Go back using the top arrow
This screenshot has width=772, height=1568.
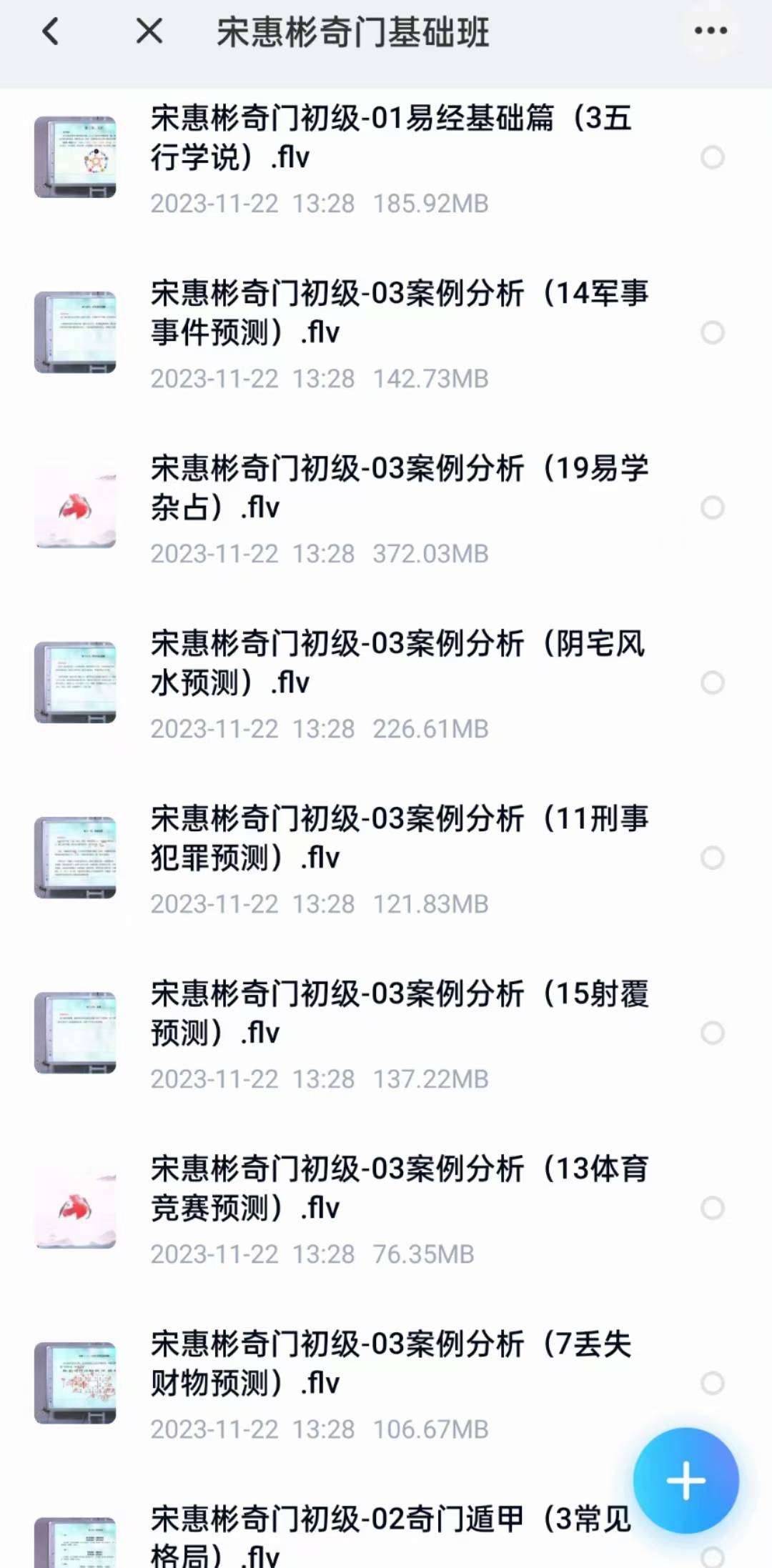point(51,31)
